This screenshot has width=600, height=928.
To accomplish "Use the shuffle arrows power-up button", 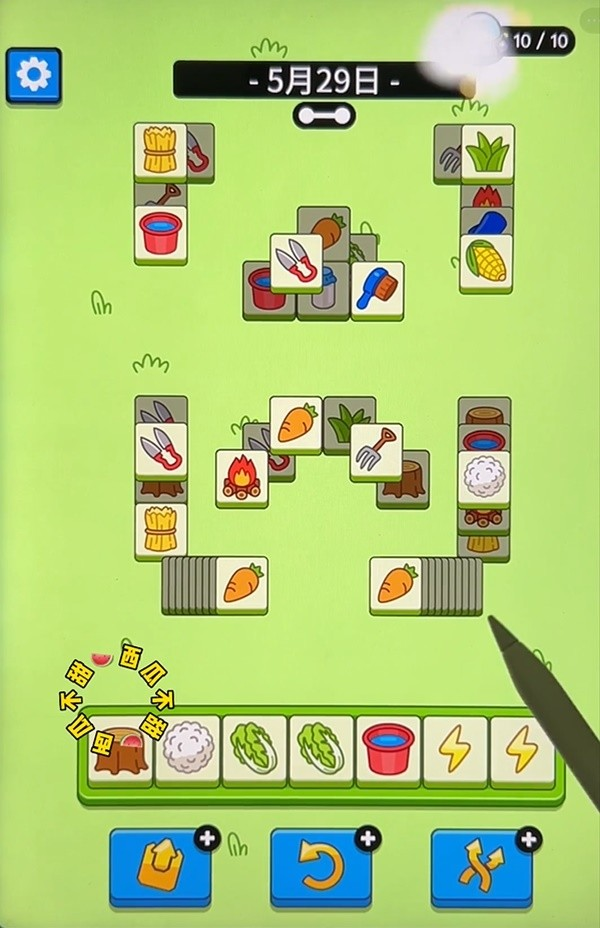I will tap(480, 866).
